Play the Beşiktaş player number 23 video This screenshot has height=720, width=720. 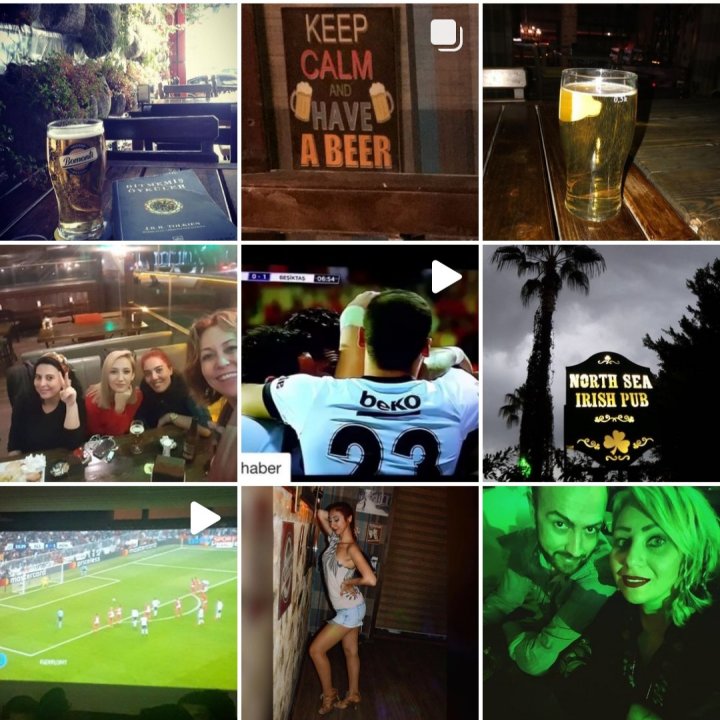(x=359, y=362)
